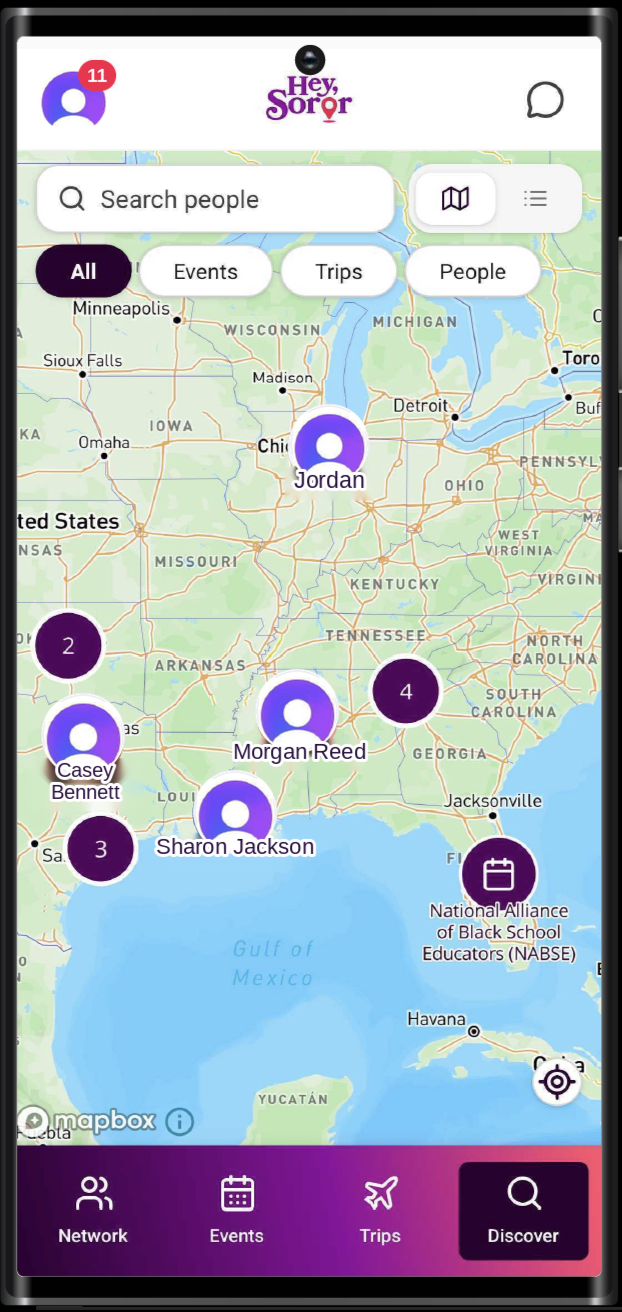Filter the map by Events
Screen dimensions: 622x1312
pos(205,271)
